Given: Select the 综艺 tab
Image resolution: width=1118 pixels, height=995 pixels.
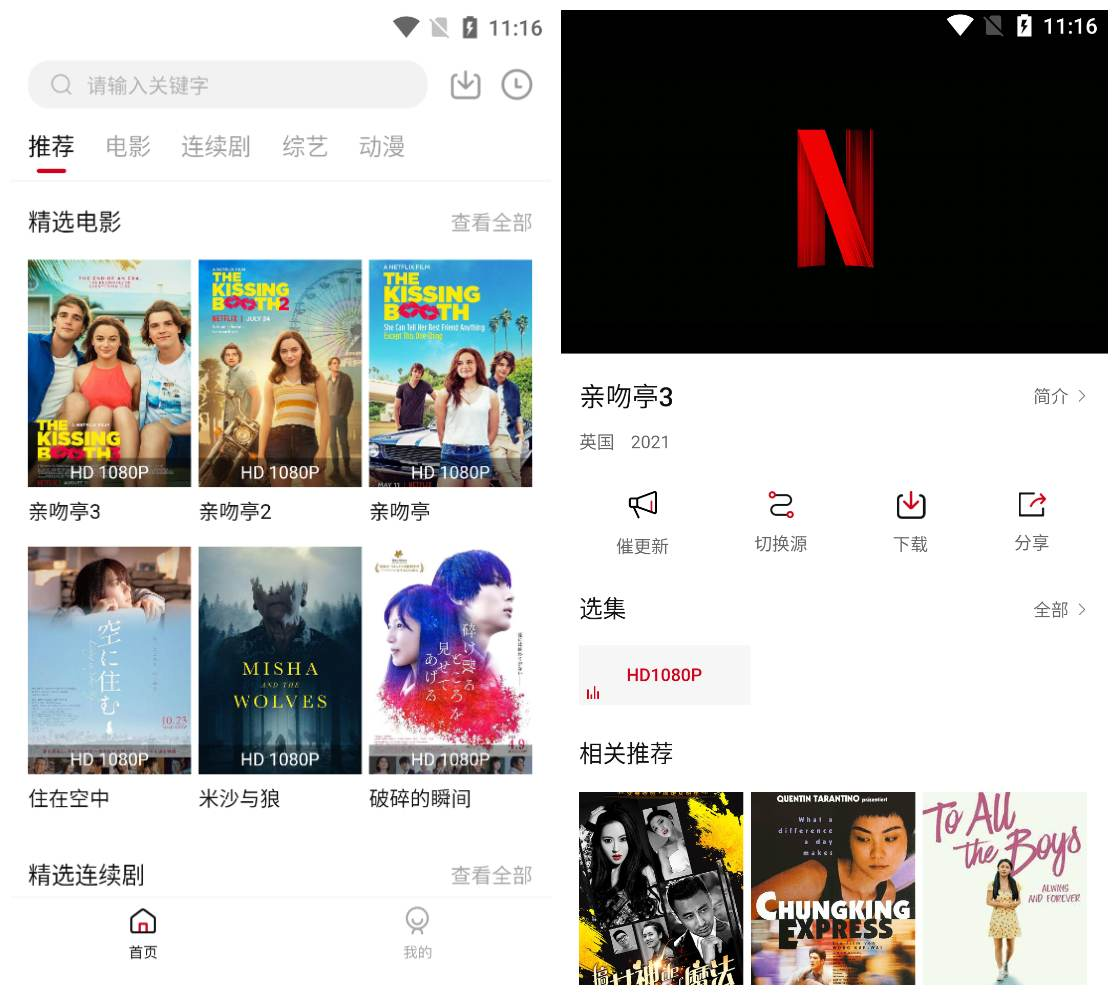Looking at the screenshot, I should coord(305,147).
